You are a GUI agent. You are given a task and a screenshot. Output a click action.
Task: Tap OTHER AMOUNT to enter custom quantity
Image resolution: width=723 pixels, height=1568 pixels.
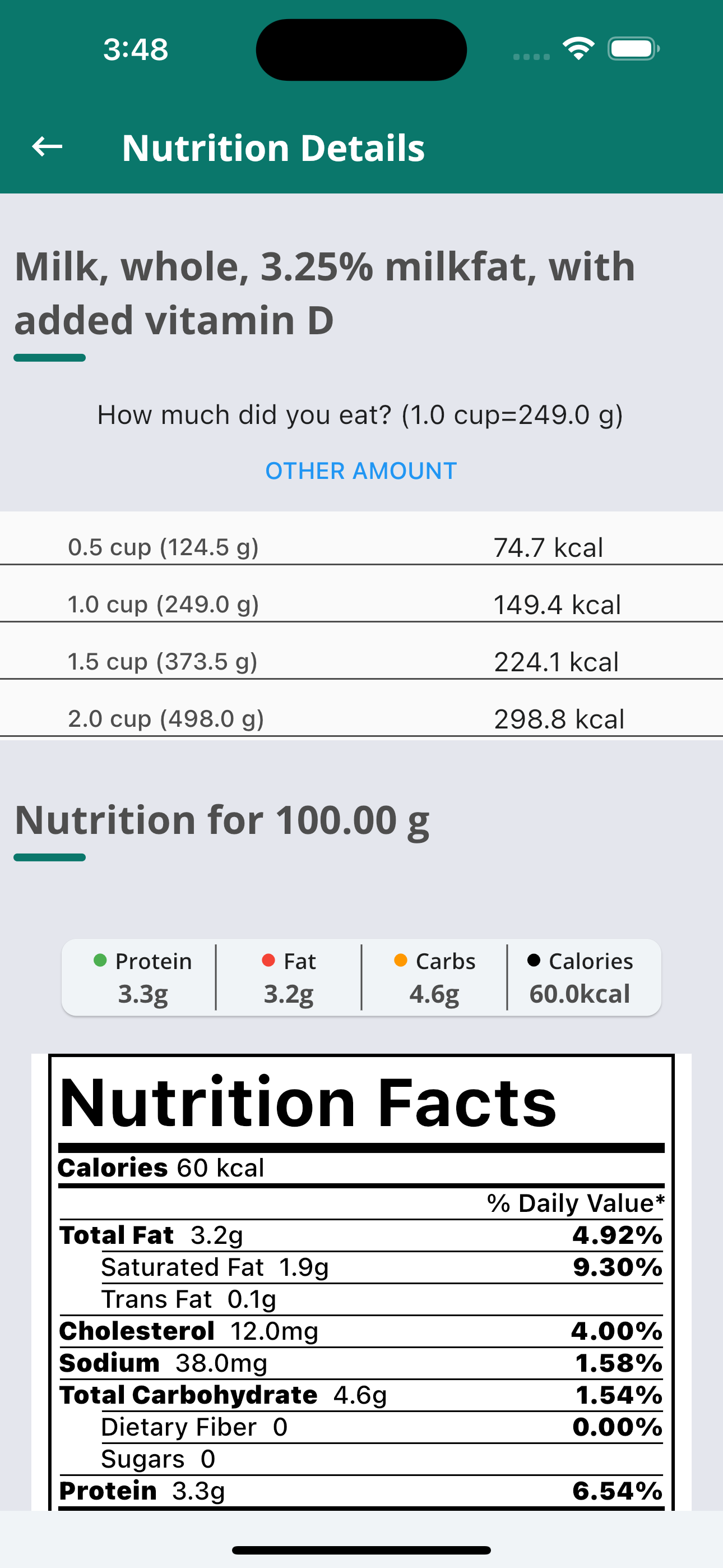(361, 471)
